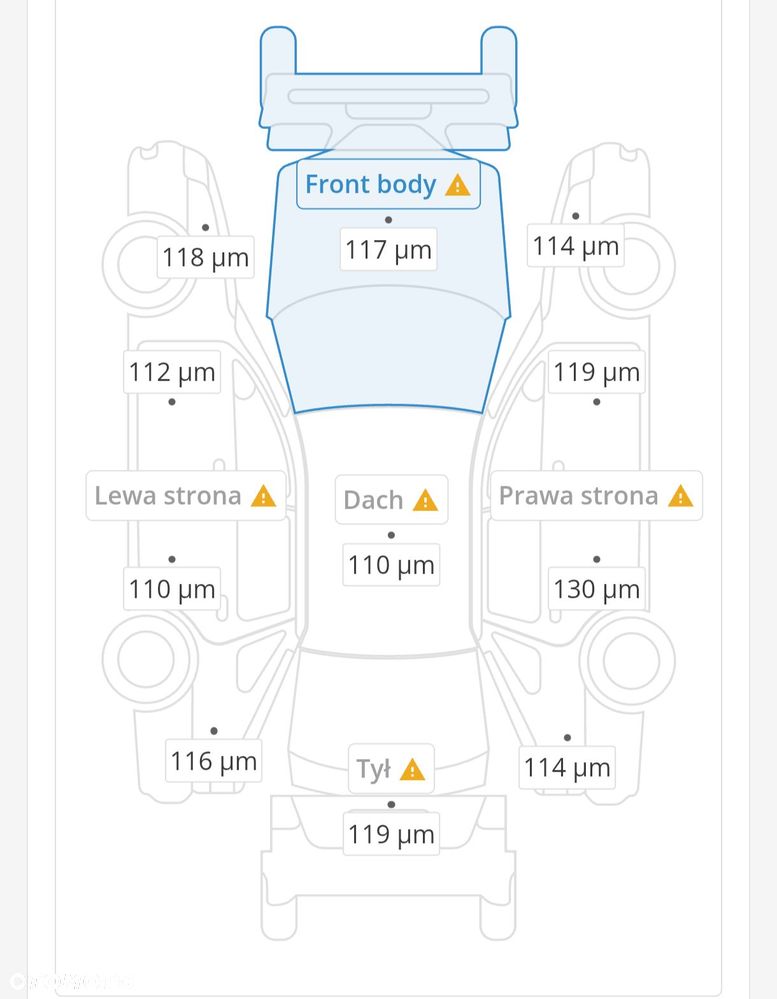Select the Lewa strona section
Image resolution: width=777 pixels, height=999 pixels.
(185, 496)
